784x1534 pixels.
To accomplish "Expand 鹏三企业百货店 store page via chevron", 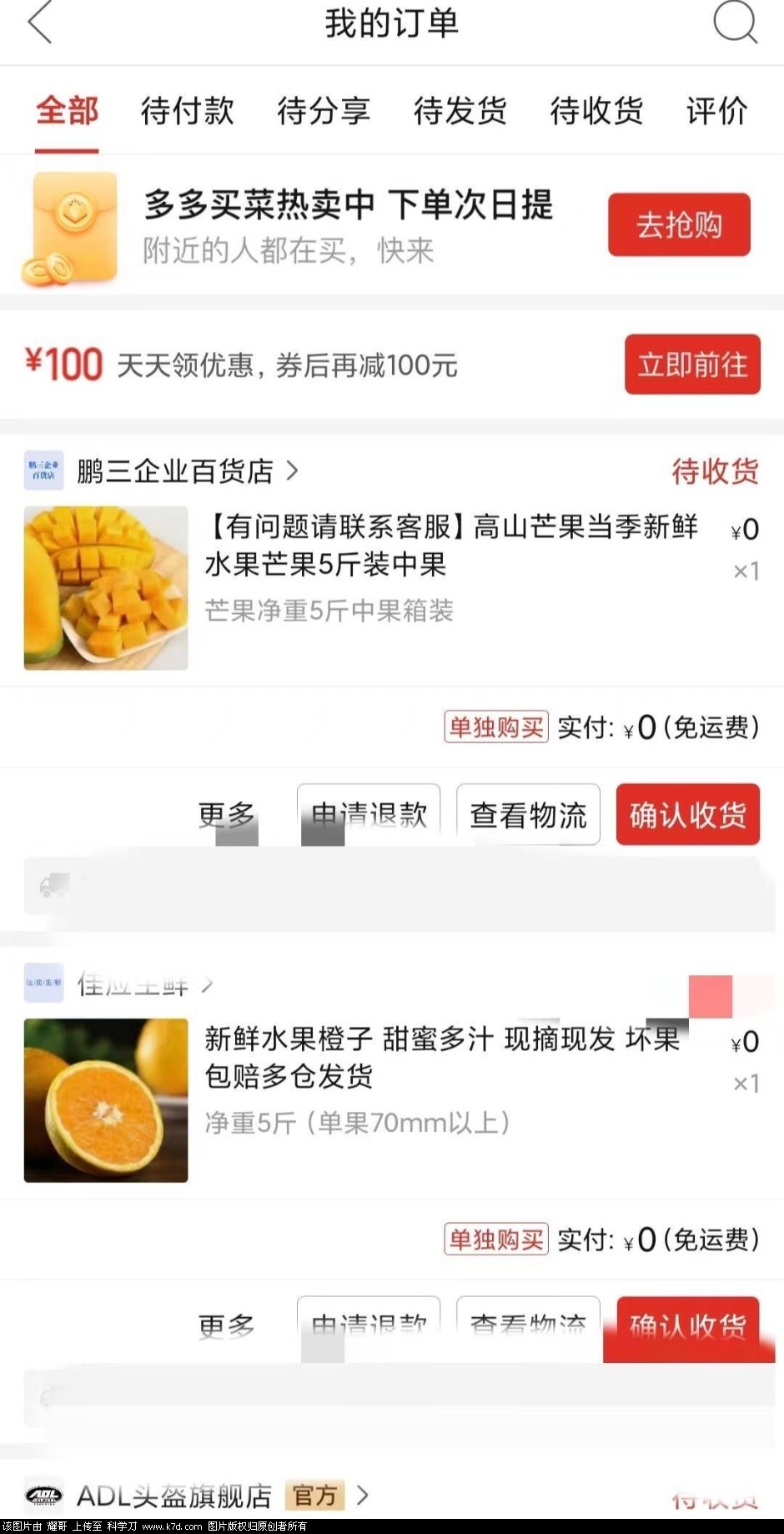I will pyautogui.click(x=293, y=470).
